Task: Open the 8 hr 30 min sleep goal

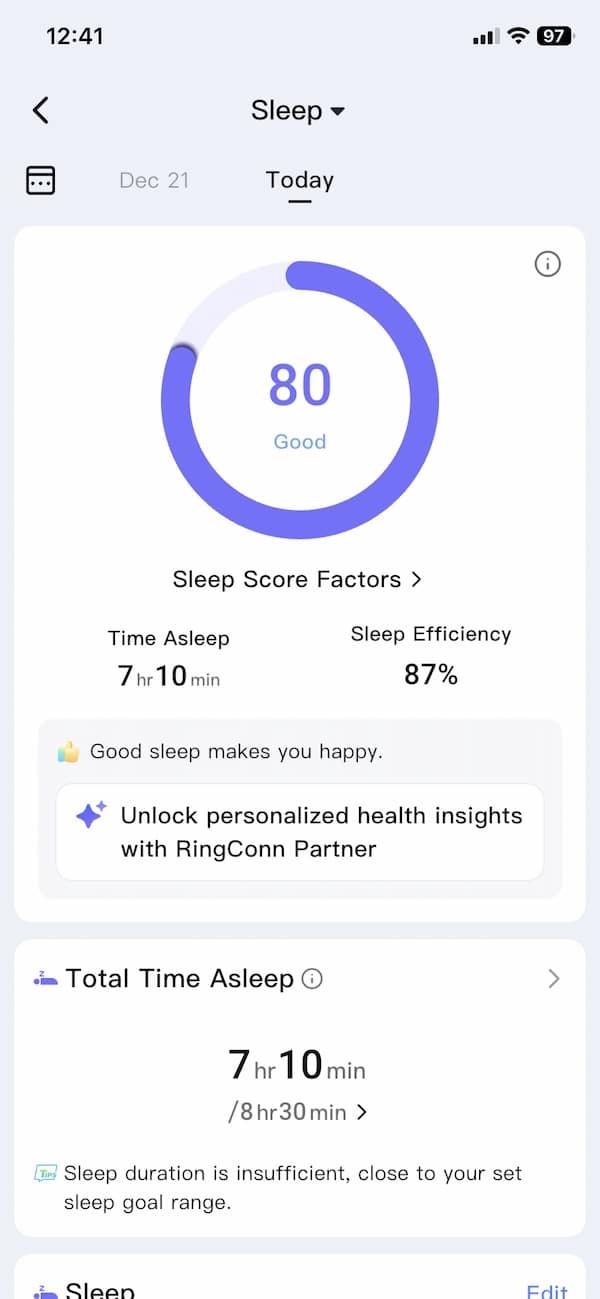Action: click(299, 1111)
